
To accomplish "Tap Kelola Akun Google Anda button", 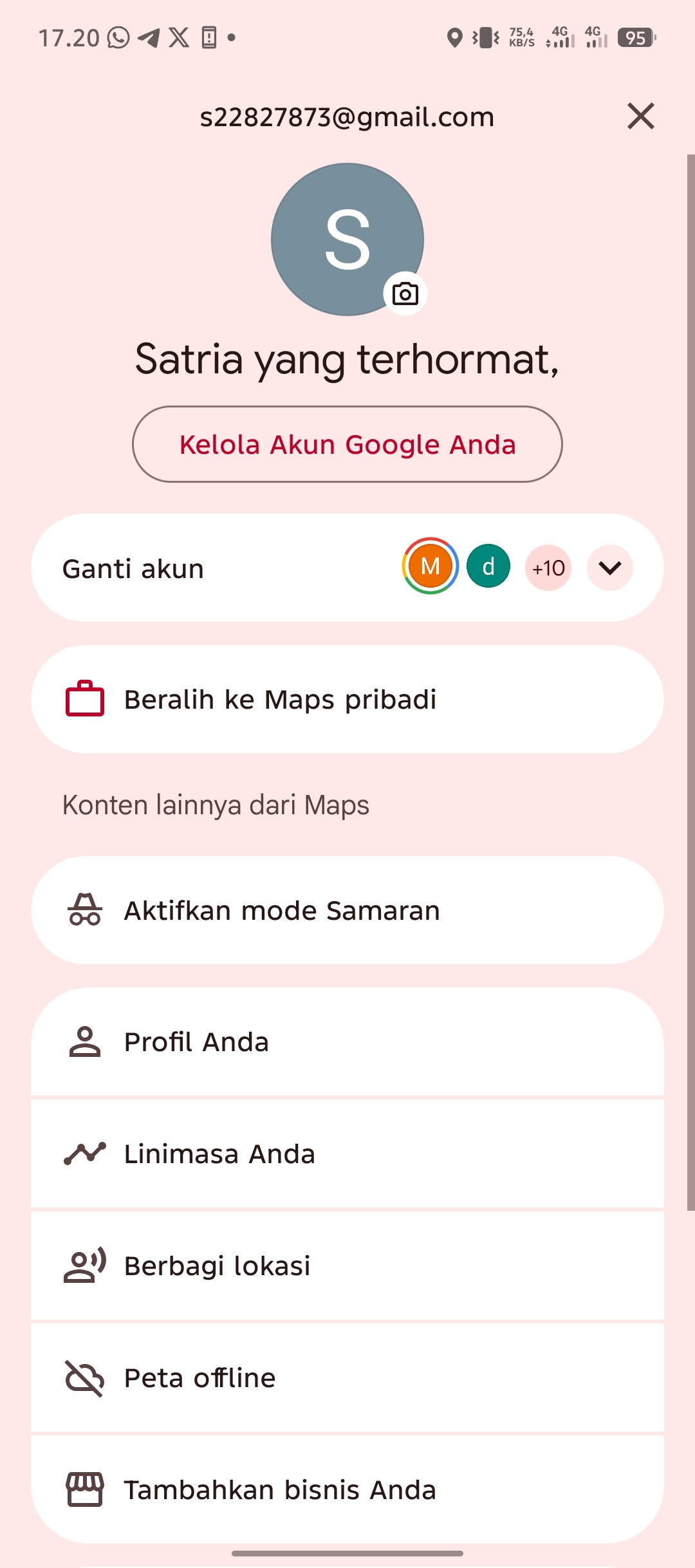I will tap(347, 444).
